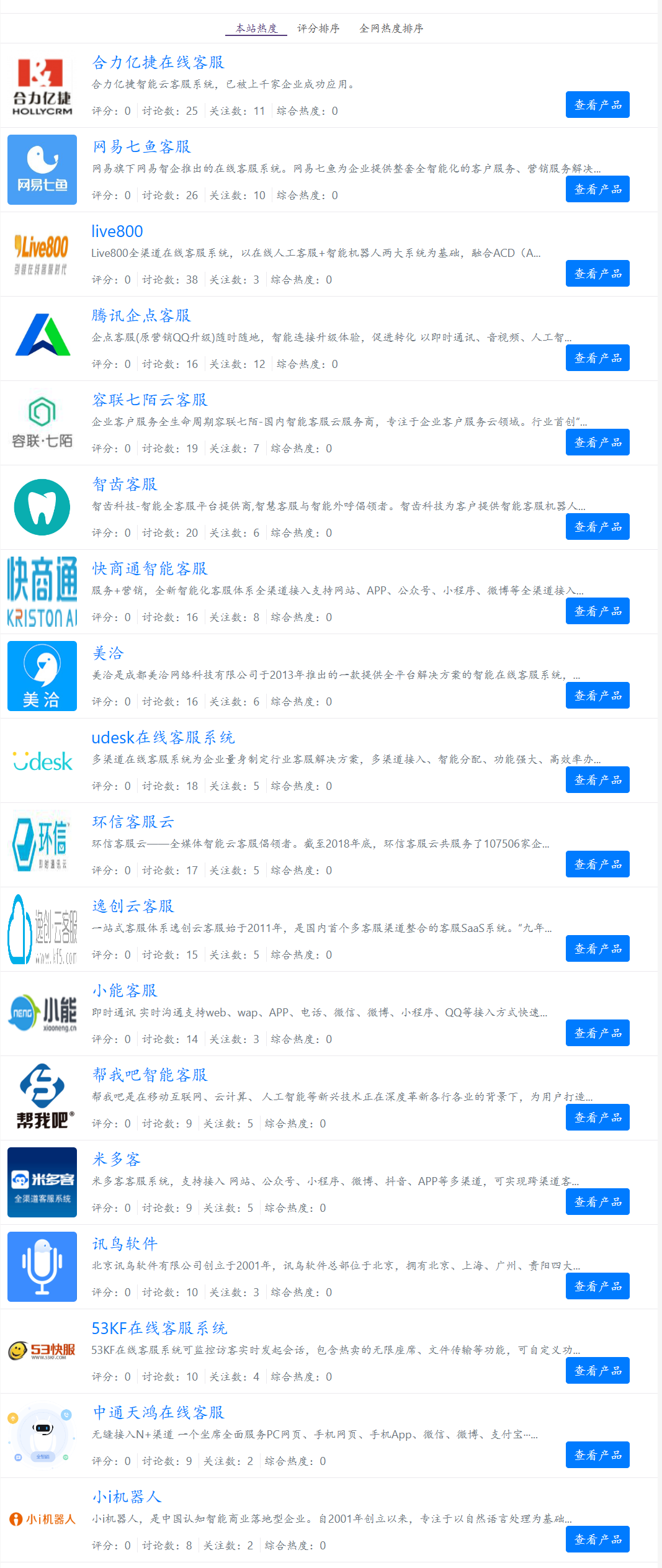Tap 查看产品 for 逸创云客服
This screenshot has width=662, height=1568.
597,949
